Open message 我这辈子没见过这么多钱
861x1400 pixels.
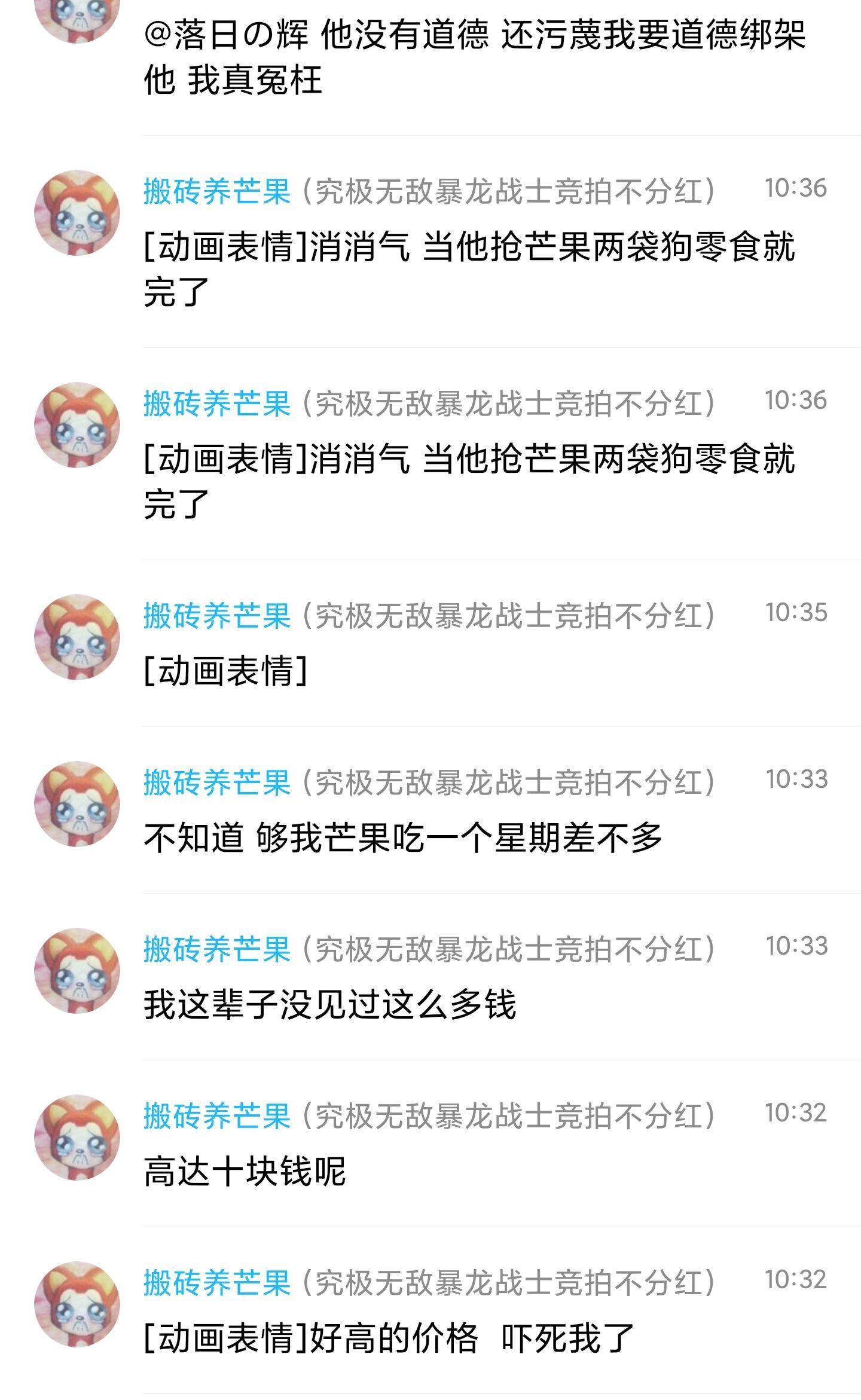[329, 1004]
